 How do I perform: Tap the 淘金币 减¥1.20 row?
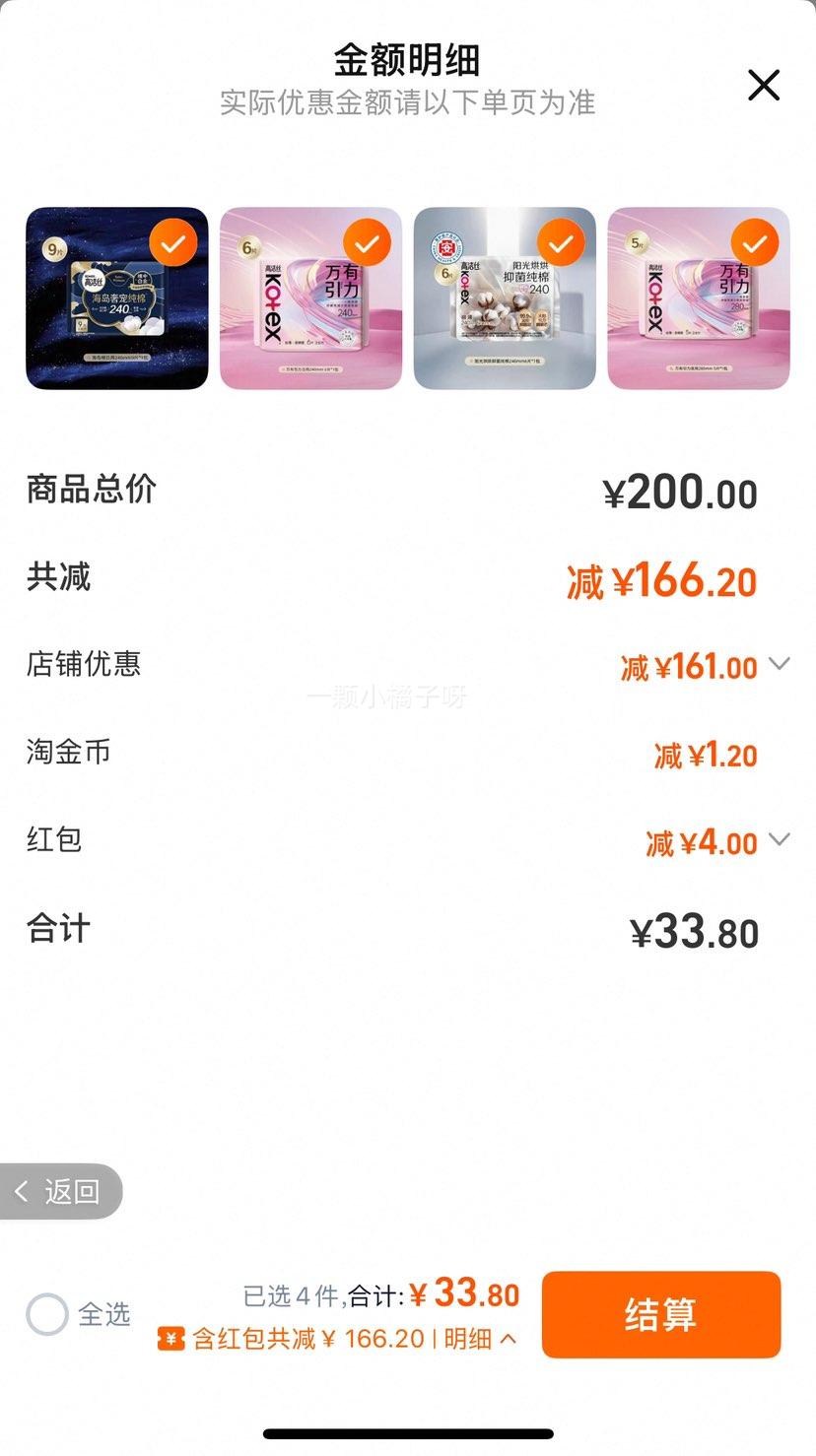point(708,754)
